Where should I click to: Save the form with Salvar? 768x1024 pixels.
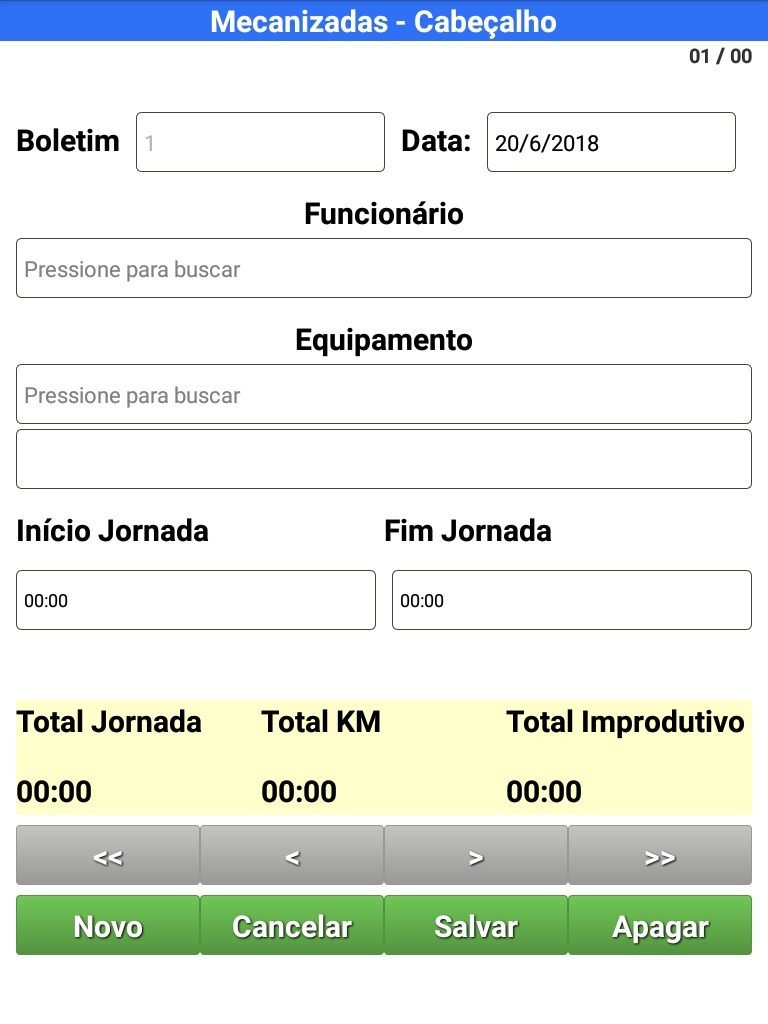click(476, 926)
